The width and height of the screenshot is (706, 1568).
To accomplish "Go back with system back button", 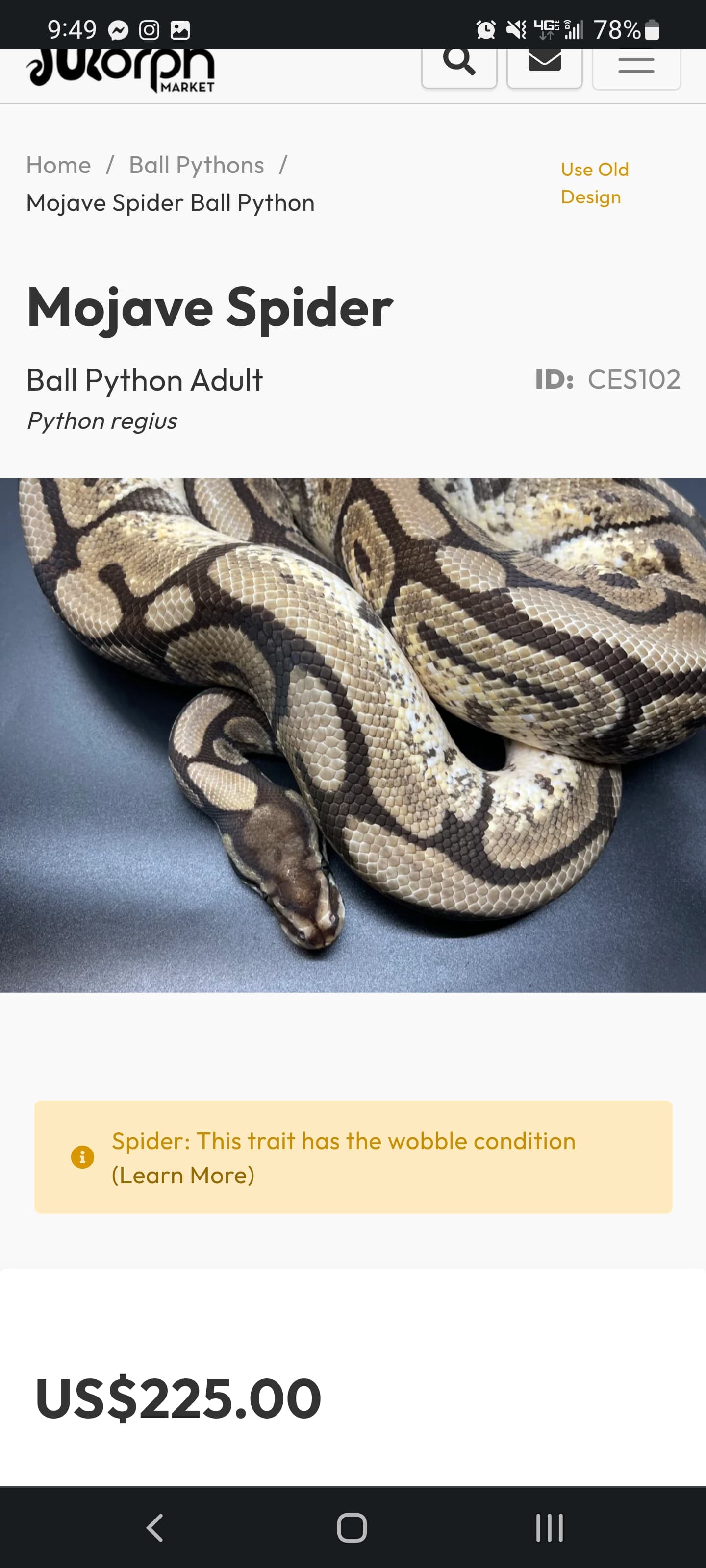I will [x=155, y=1528].
